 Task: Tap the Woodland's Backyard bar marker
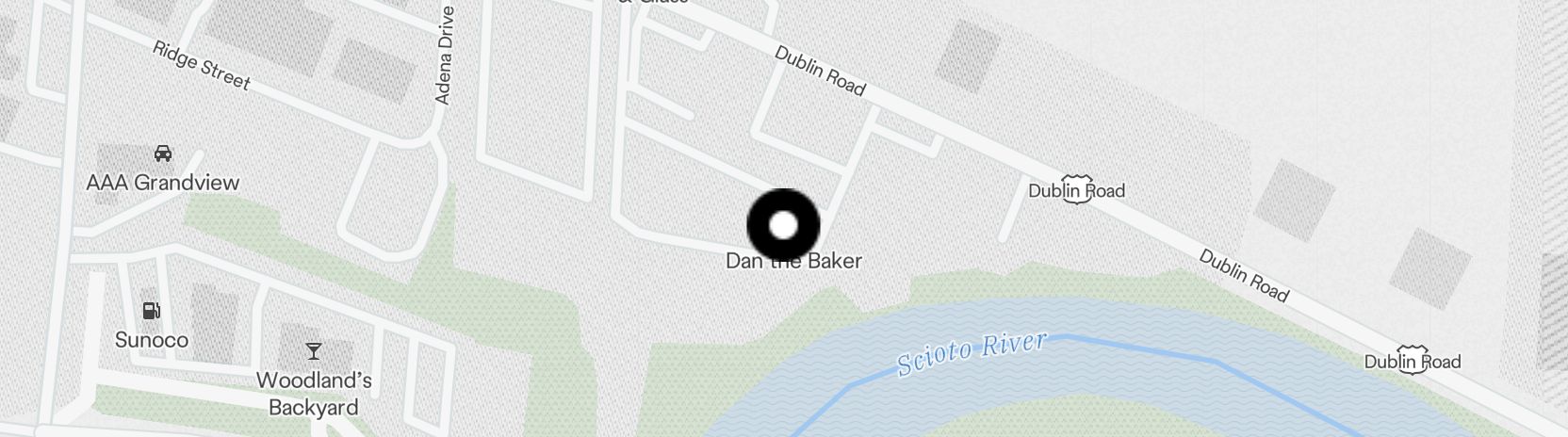click(314, 351)
